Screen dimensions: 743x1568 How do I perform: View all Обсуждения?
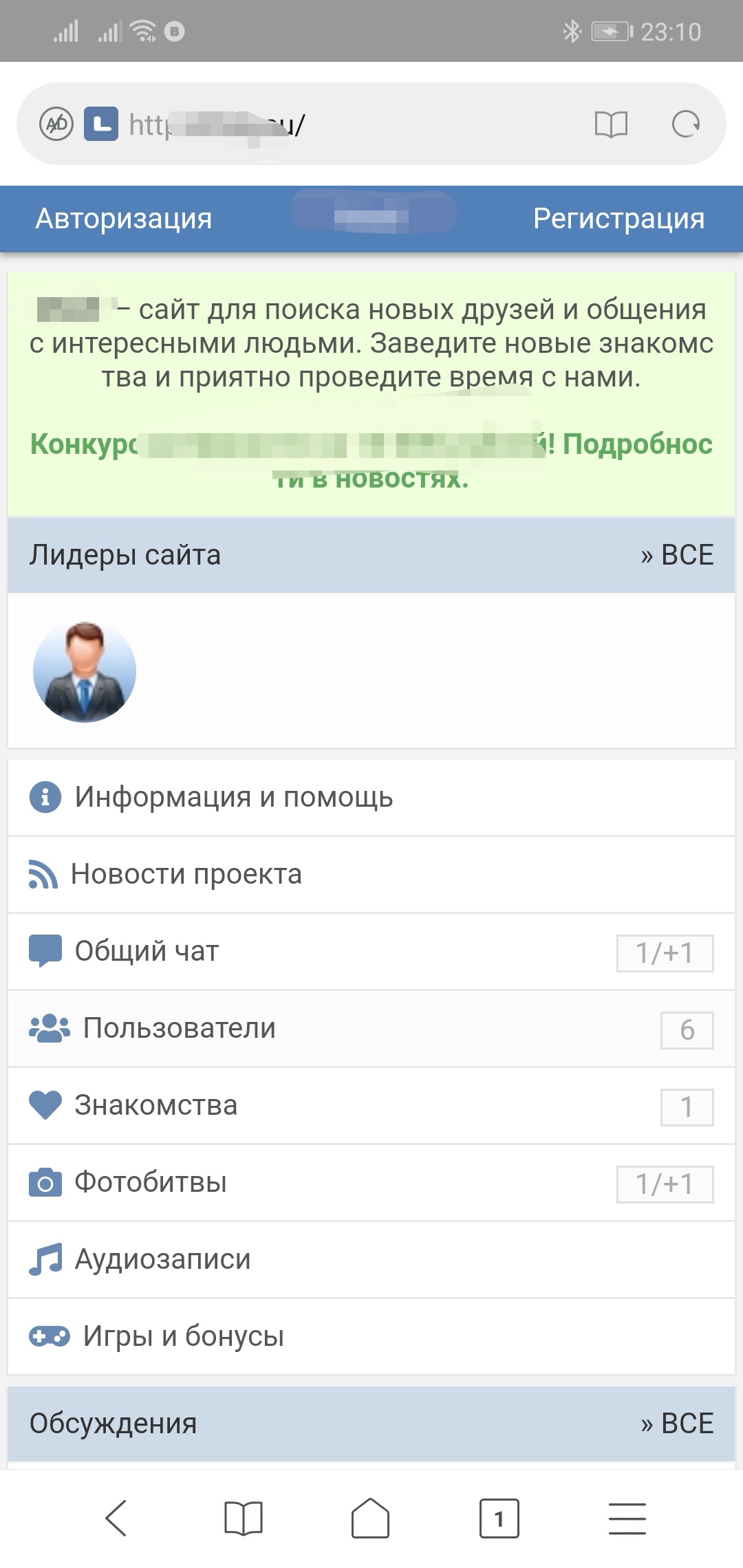[x=677, y=1423]
